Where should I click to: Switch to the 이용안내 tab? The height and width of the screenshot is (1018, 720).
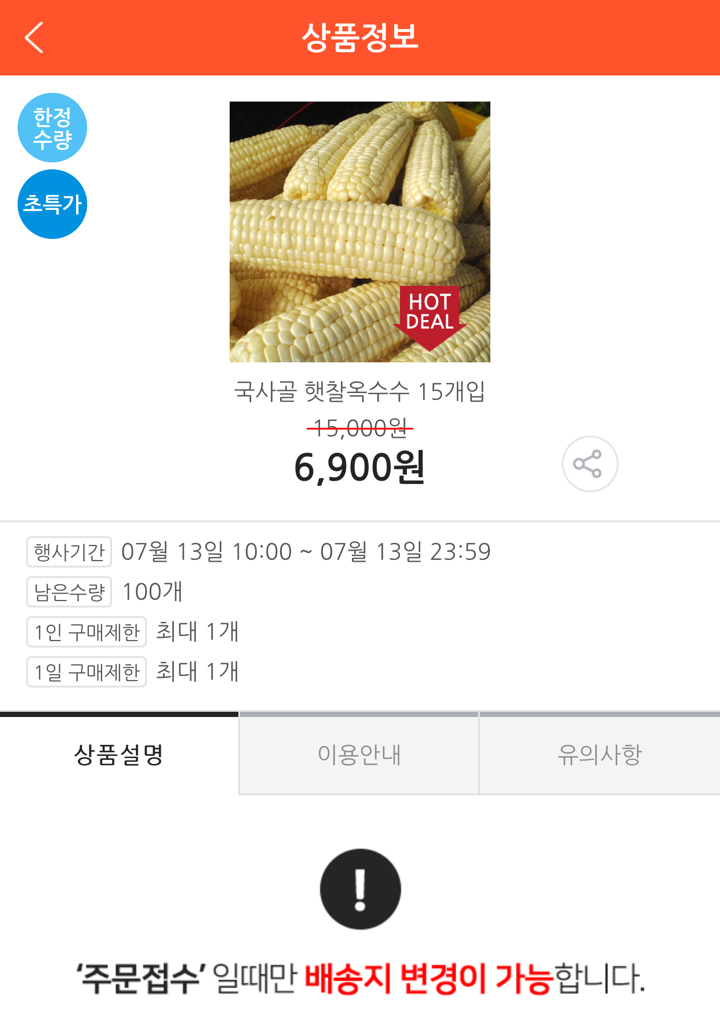pos(359,755)
